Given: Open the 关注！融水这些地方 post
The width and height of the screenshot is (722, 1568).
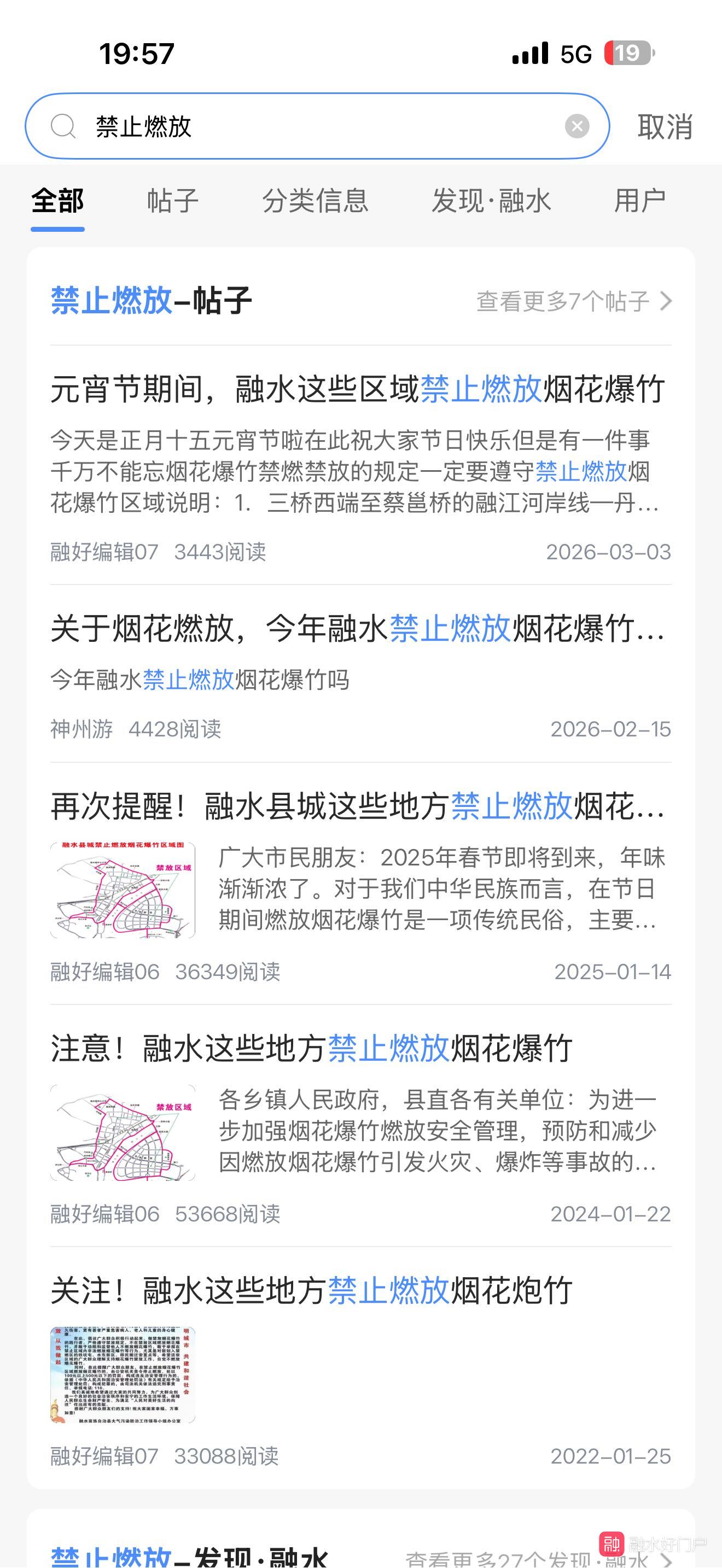Looking at the screenshot, I should click(312, 1290).
